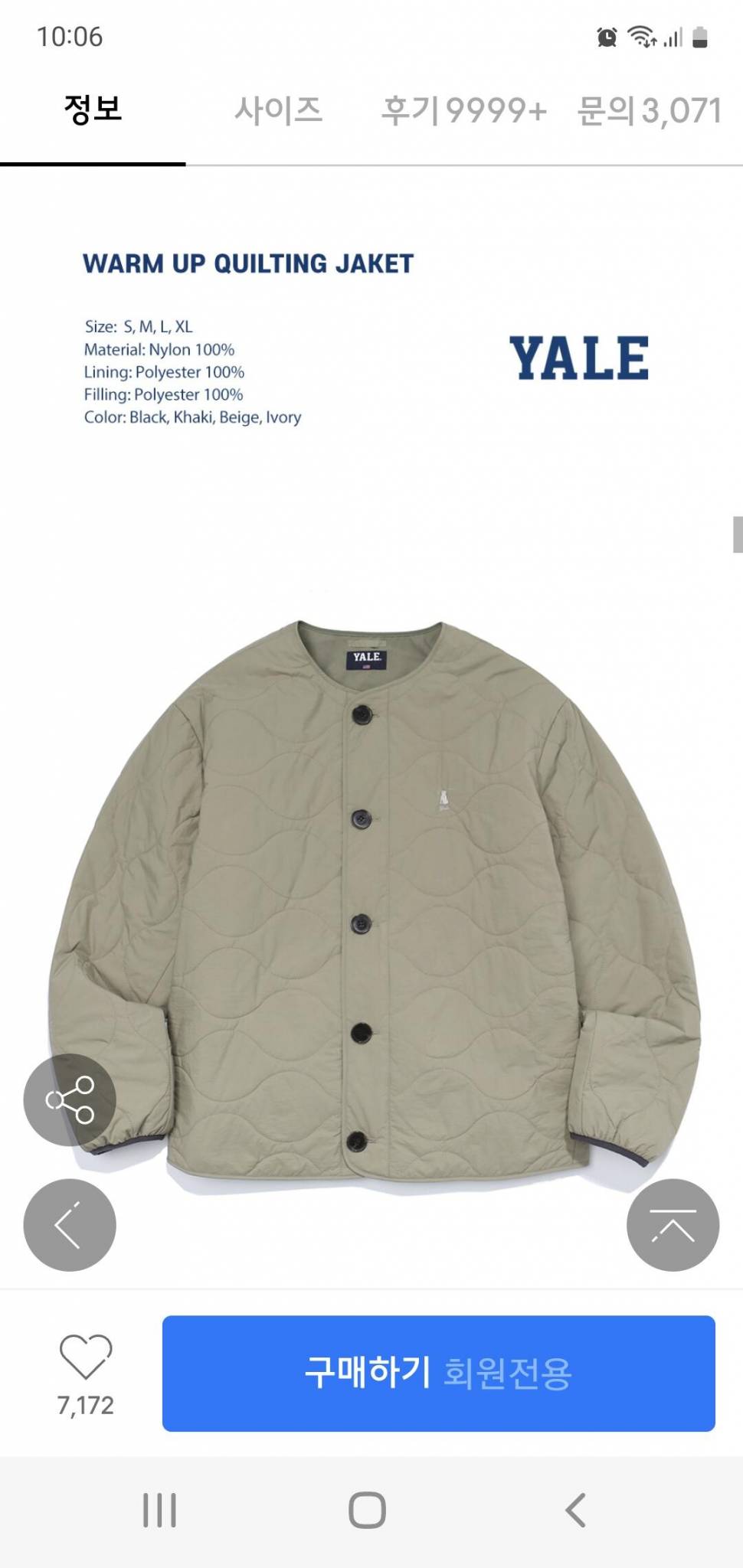
Task: Go back with the round arrow button
Action: click(70, 1225)
